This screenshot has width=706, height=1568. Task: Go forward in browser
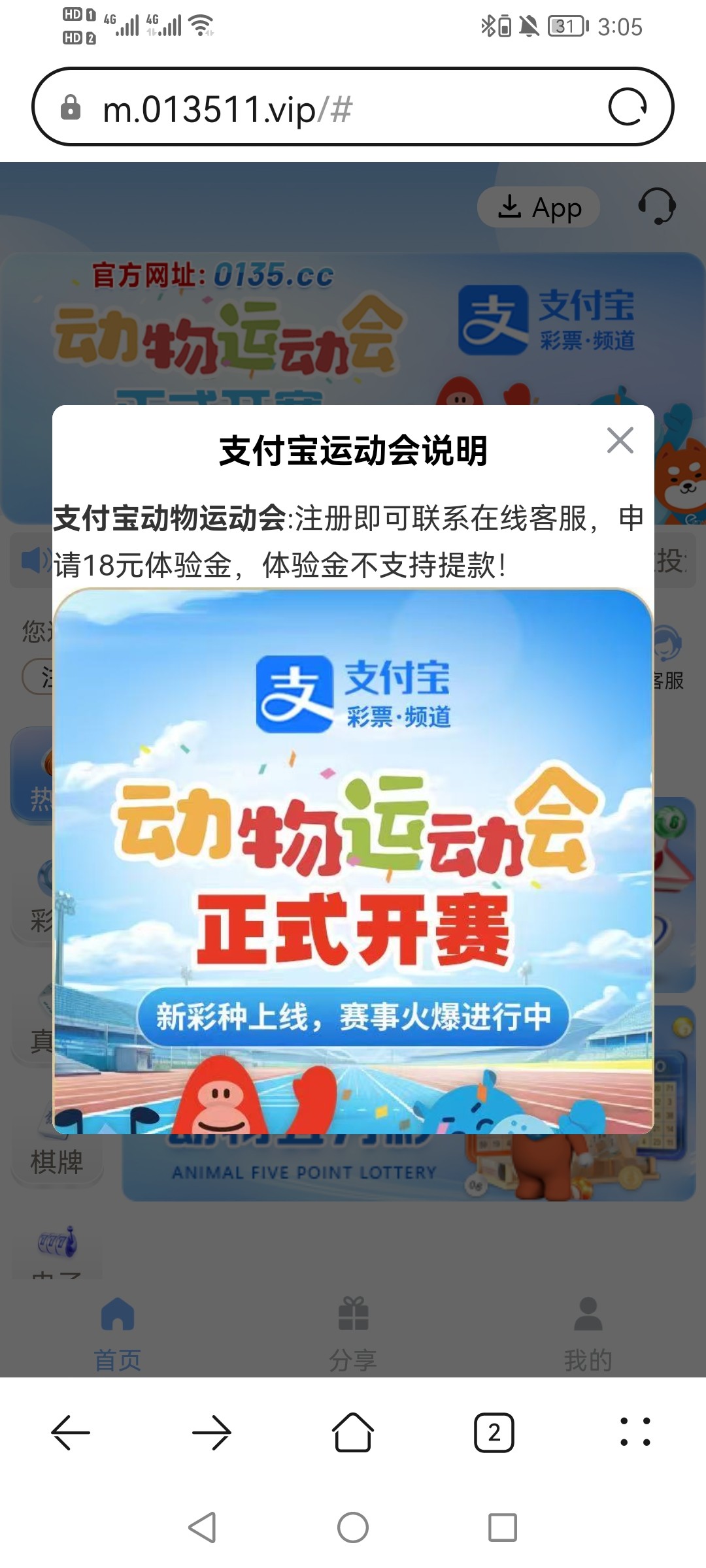click(212, 1432)
